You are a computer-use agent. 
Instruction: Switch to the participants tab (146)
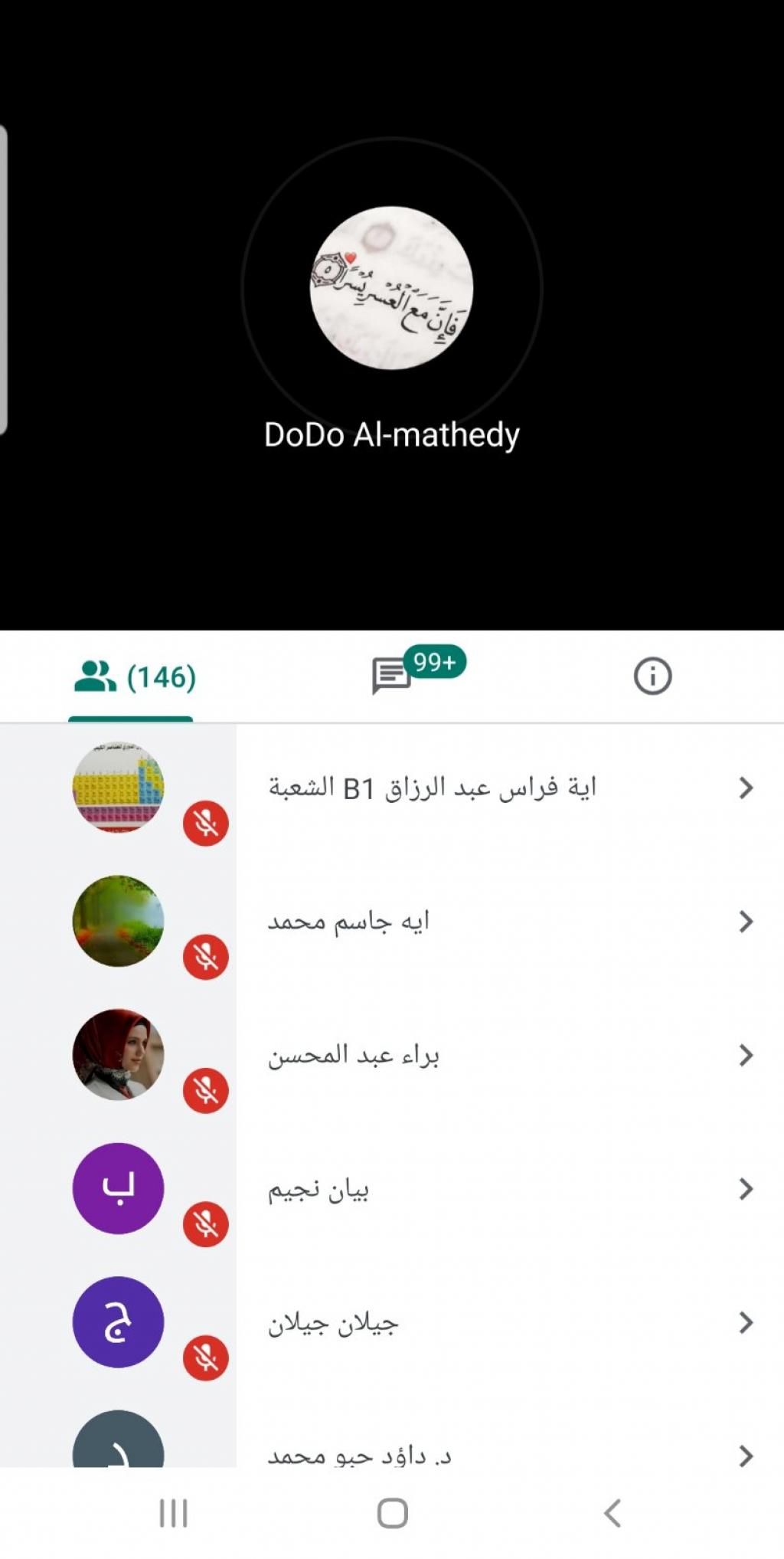pyautogui.click(x=135, y=677)
